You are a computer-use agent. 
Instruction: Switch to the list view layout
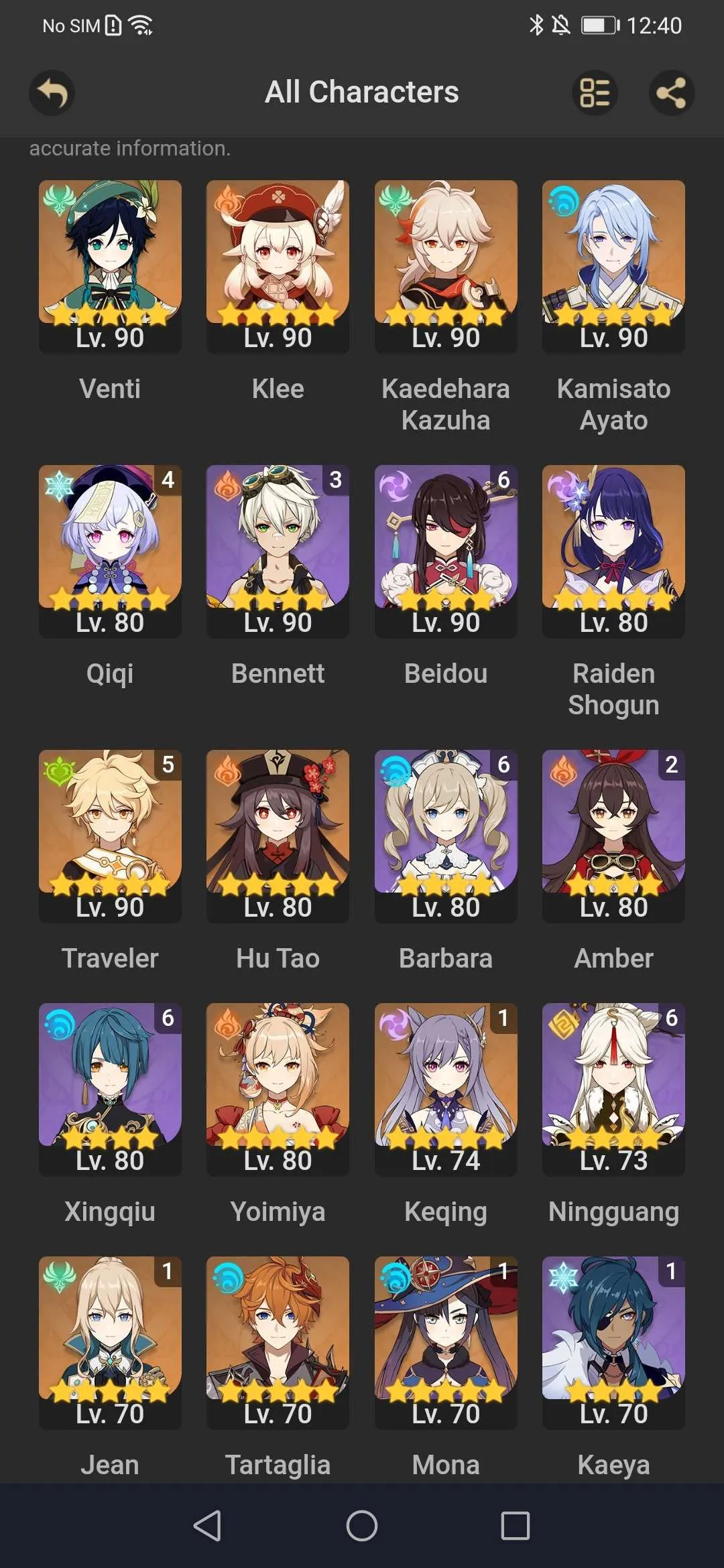click(595, 92)
